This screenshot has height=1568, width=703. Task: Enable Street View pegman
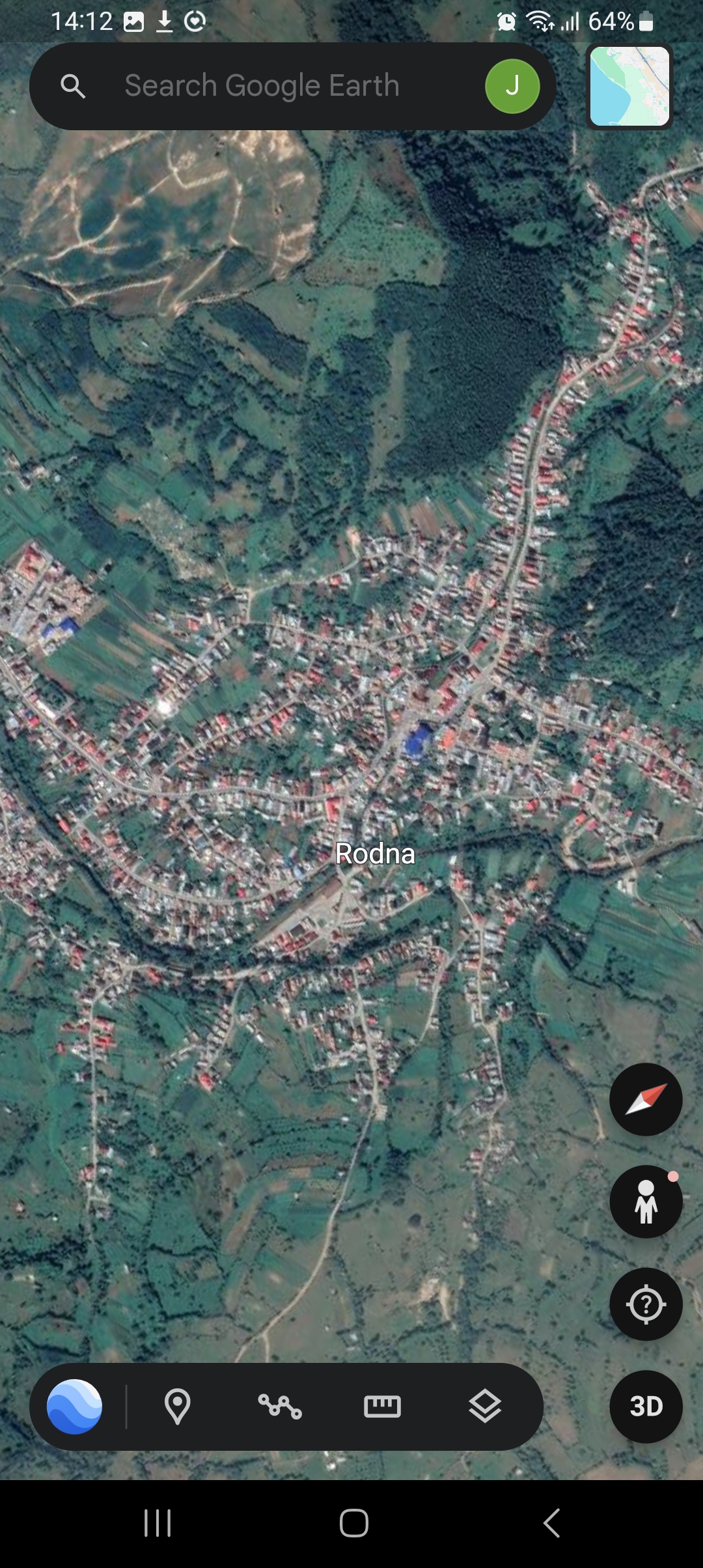pyautogui.click(x=646, y=1201)
